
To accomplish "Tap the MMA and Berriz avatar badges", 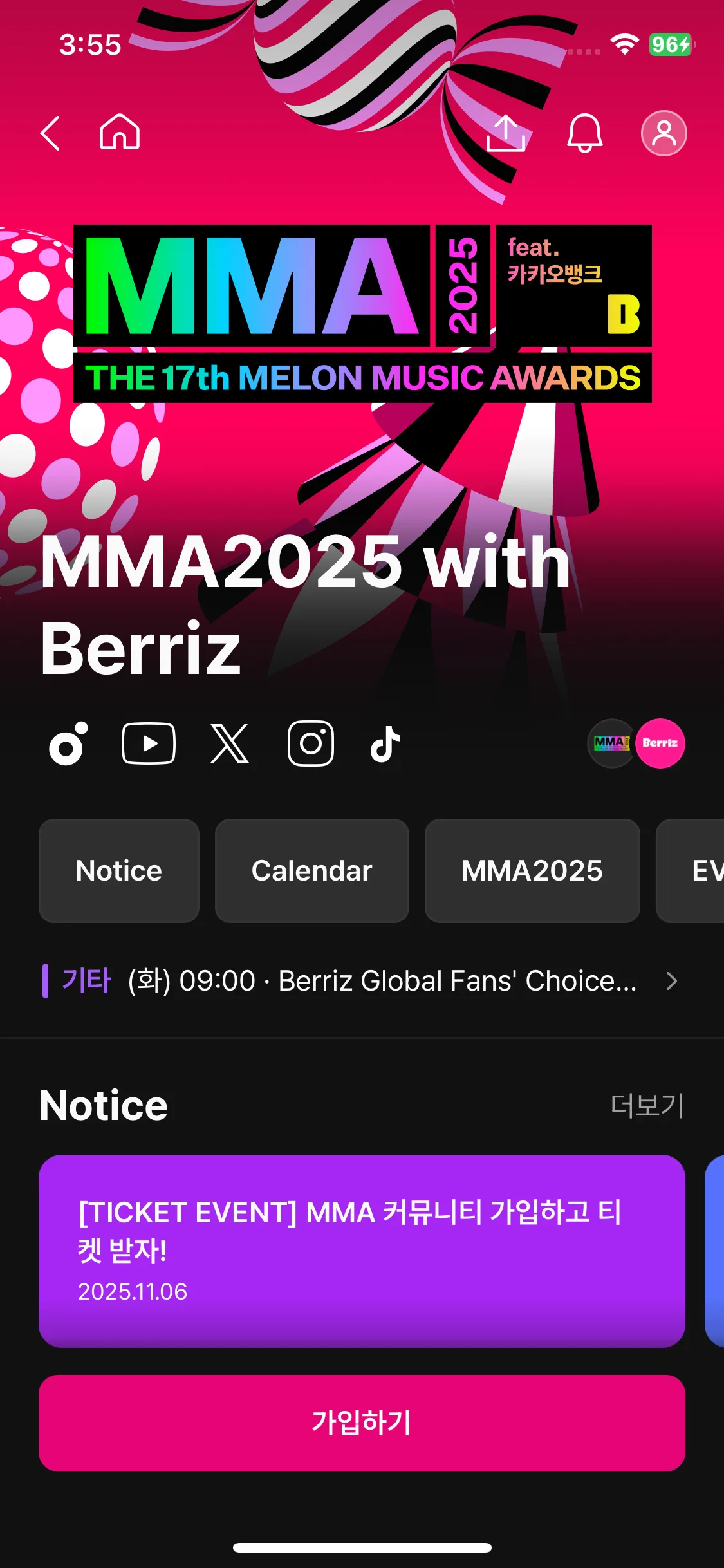I will click(636, 743).
